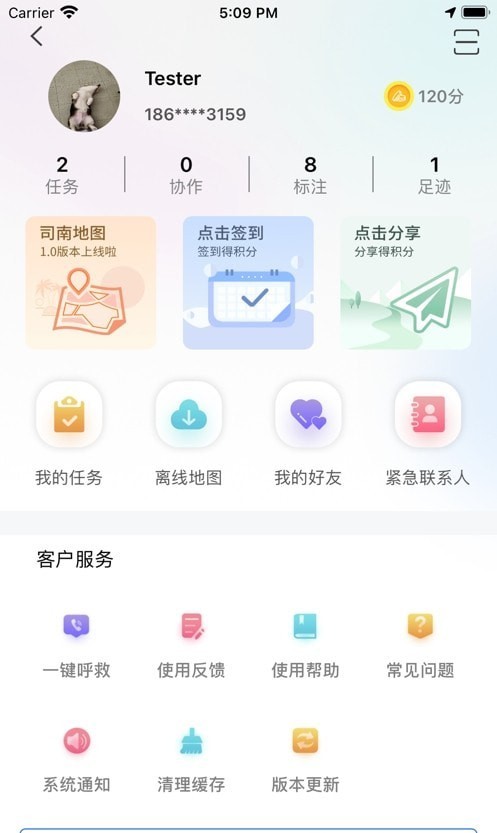Viewport: 497px width, 833px height.
Task: Open 离线地图 offline maps
Action: pyautogui.click(x=188, y=434)
